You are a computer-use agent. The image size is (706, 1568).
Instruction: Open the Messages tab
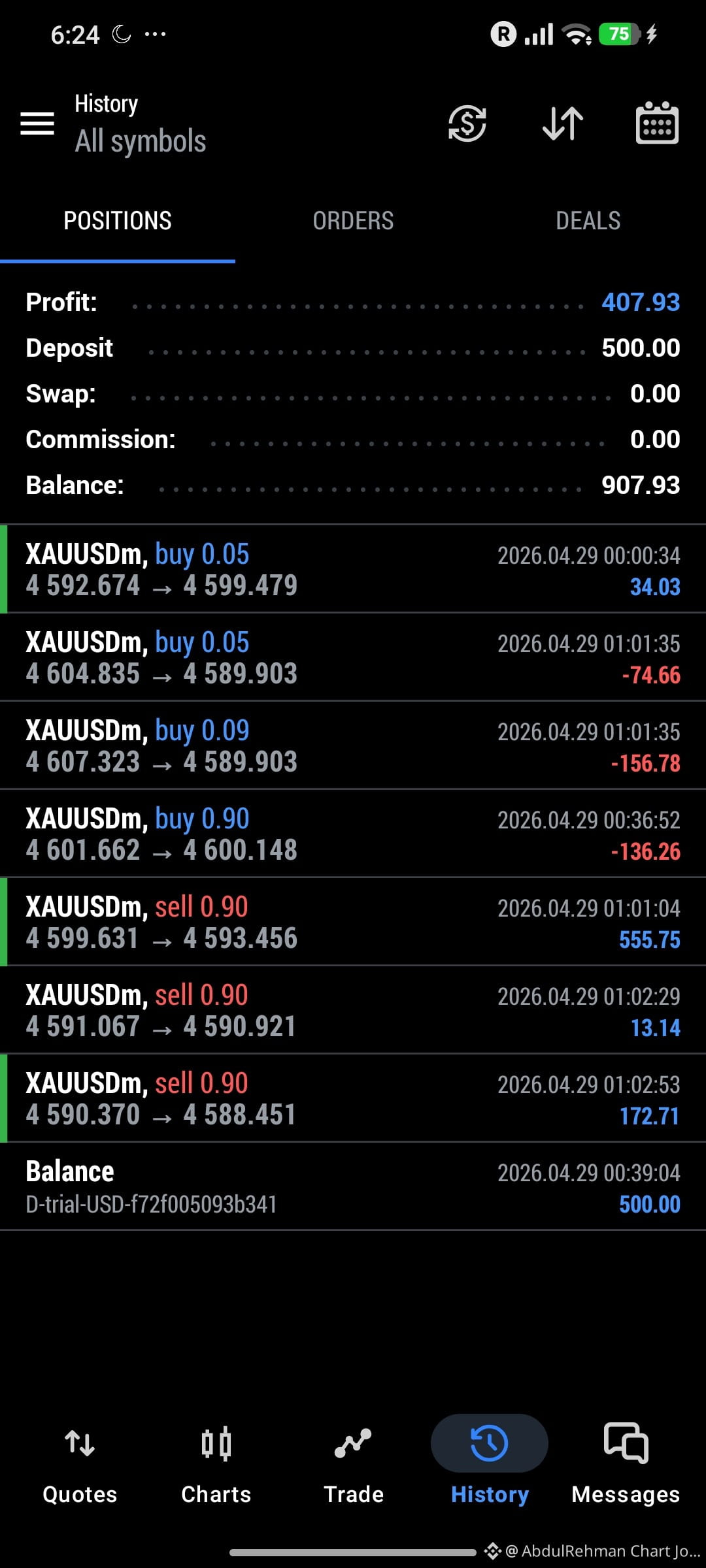[x=626, y=1465]
